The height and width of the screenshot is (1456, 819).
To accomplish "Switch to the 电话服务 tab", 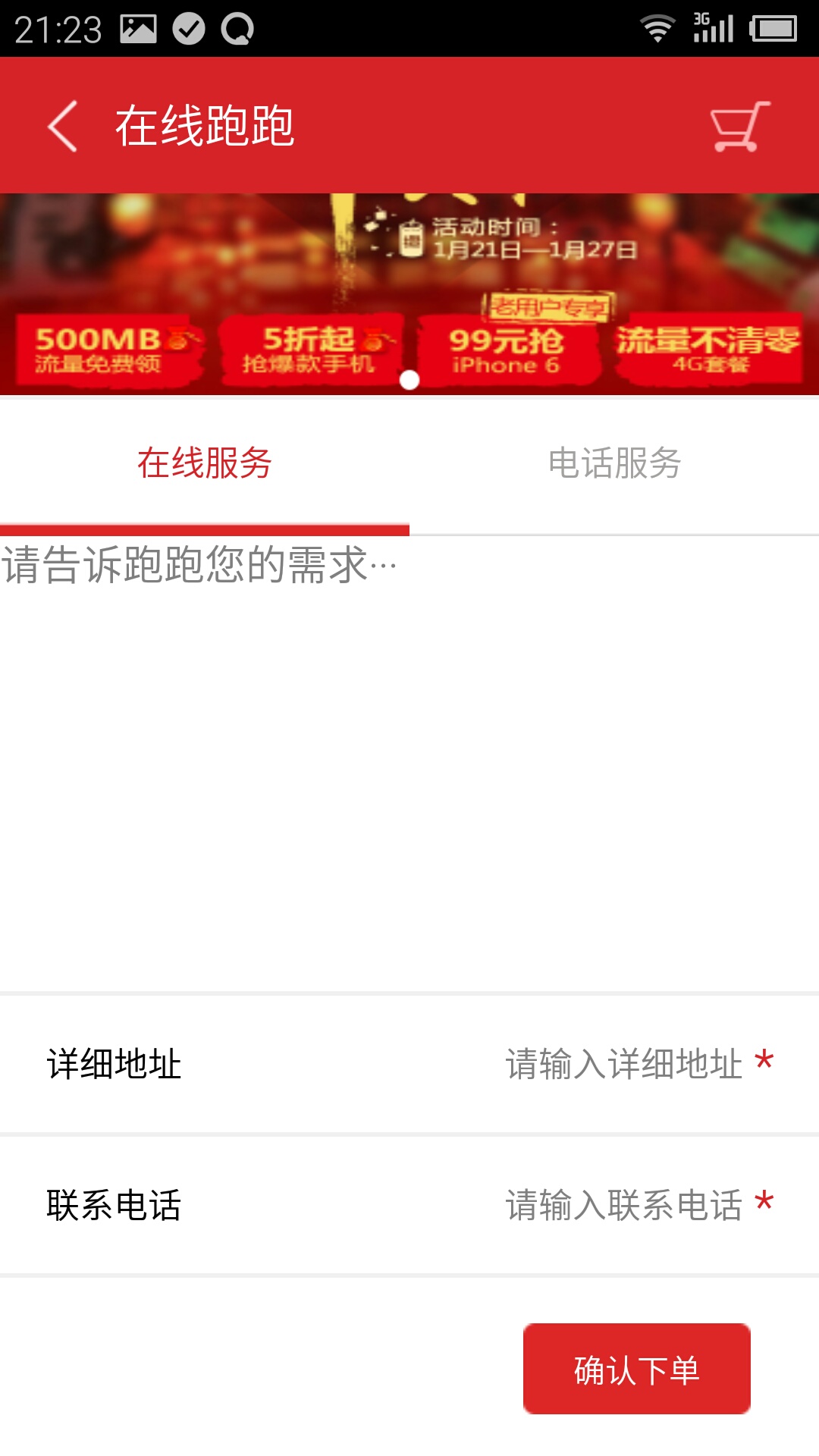I will point(614,463).
